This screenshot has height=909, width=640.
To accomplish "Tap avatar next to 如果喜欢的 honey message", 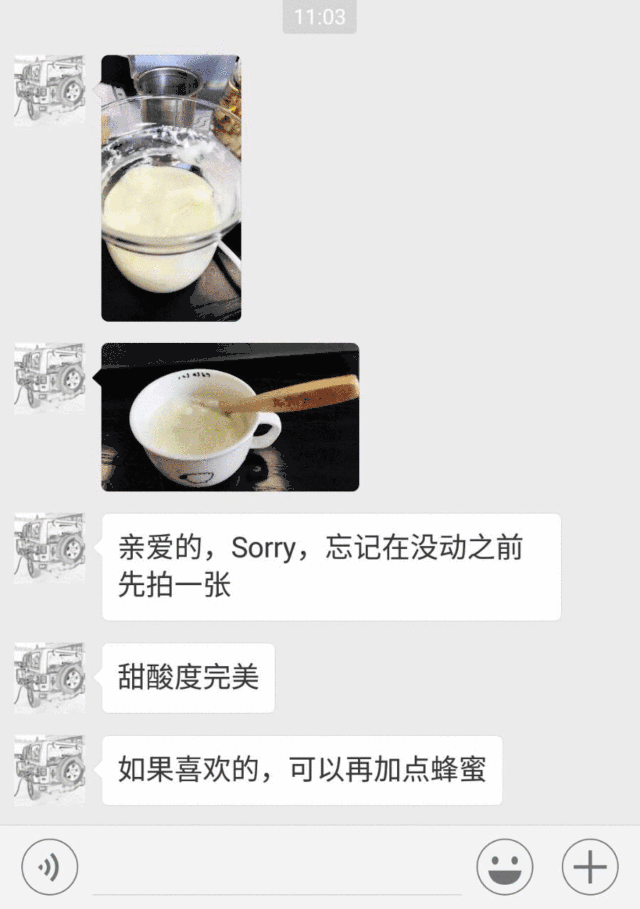I will pyautogui.click(x=50, y=769).
